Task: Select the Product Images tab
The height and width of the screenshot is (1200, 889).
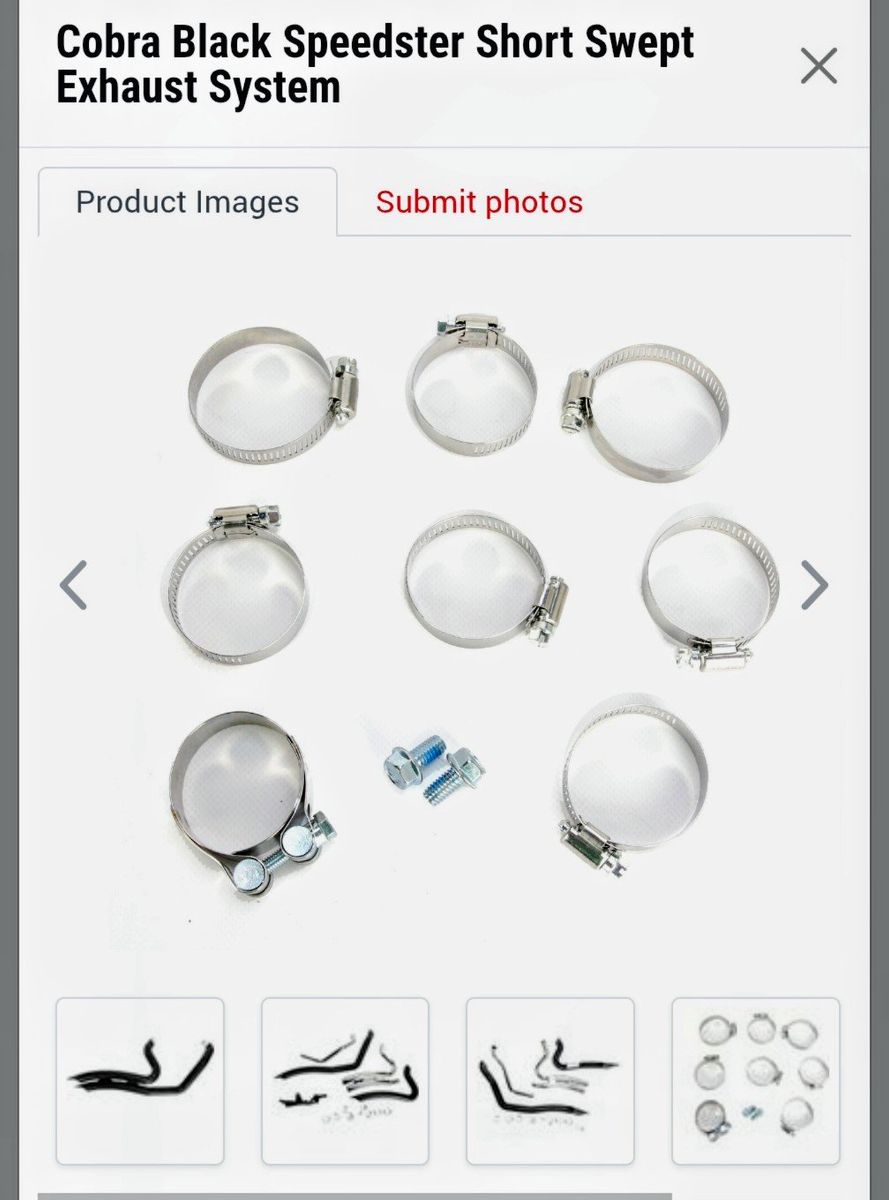Action: 187,202
